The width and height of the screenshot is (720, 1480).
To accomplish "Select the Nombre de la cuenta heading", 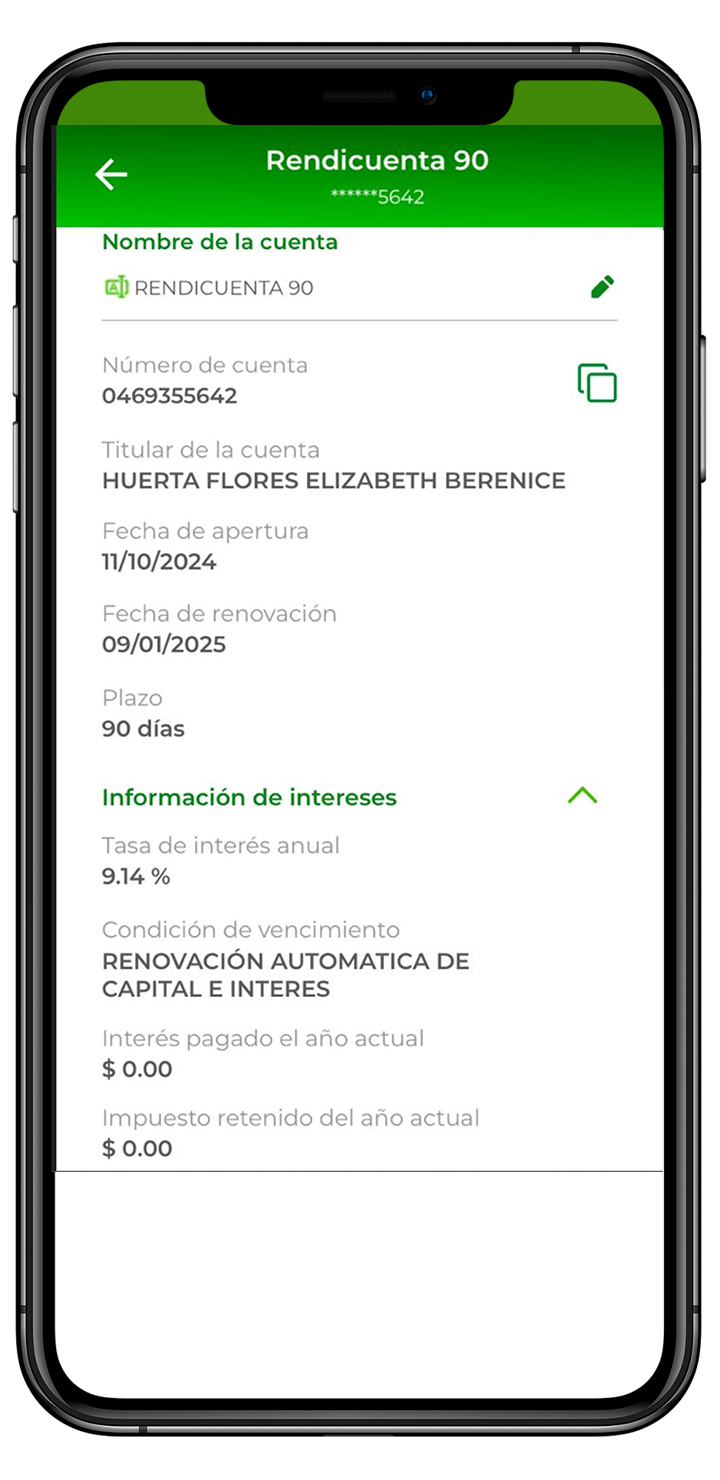I will [x=219, y=242].
